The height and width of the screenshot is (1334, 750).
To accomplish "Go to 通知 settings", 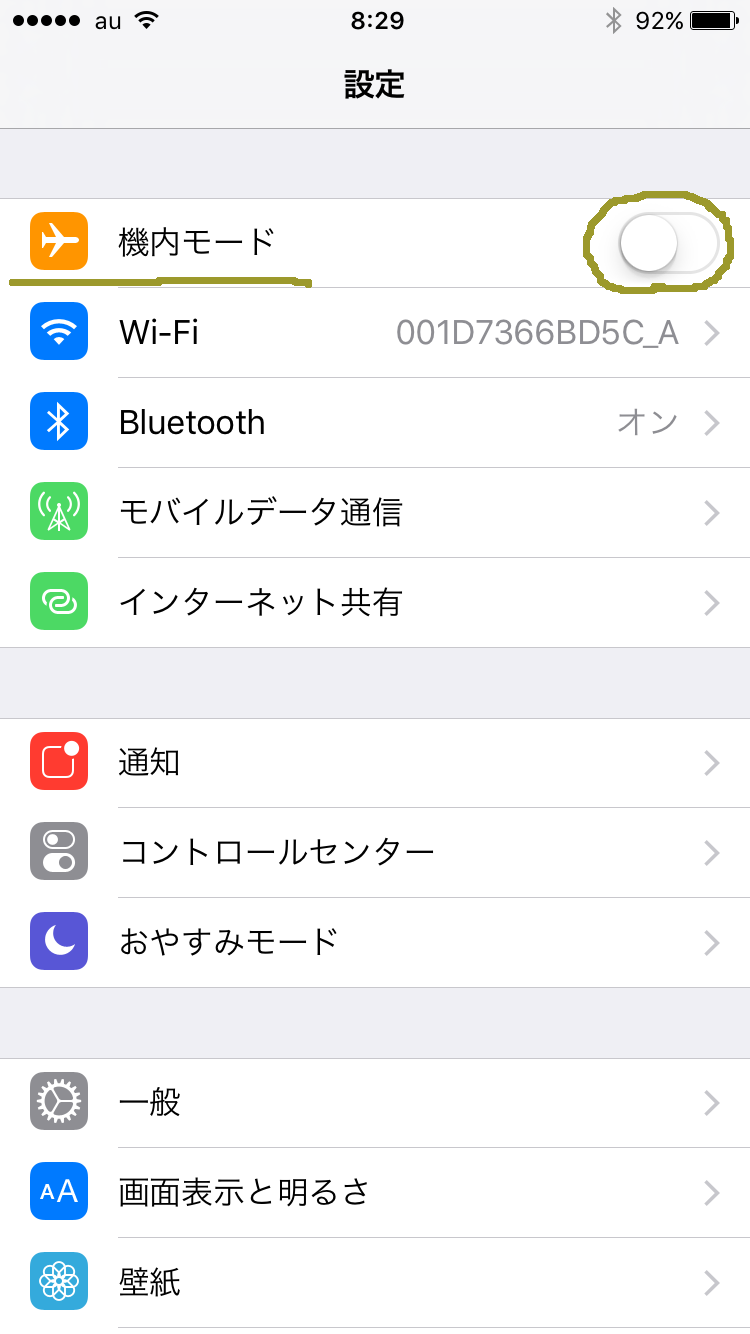I will pyautogui.click(x=375, y=763).
